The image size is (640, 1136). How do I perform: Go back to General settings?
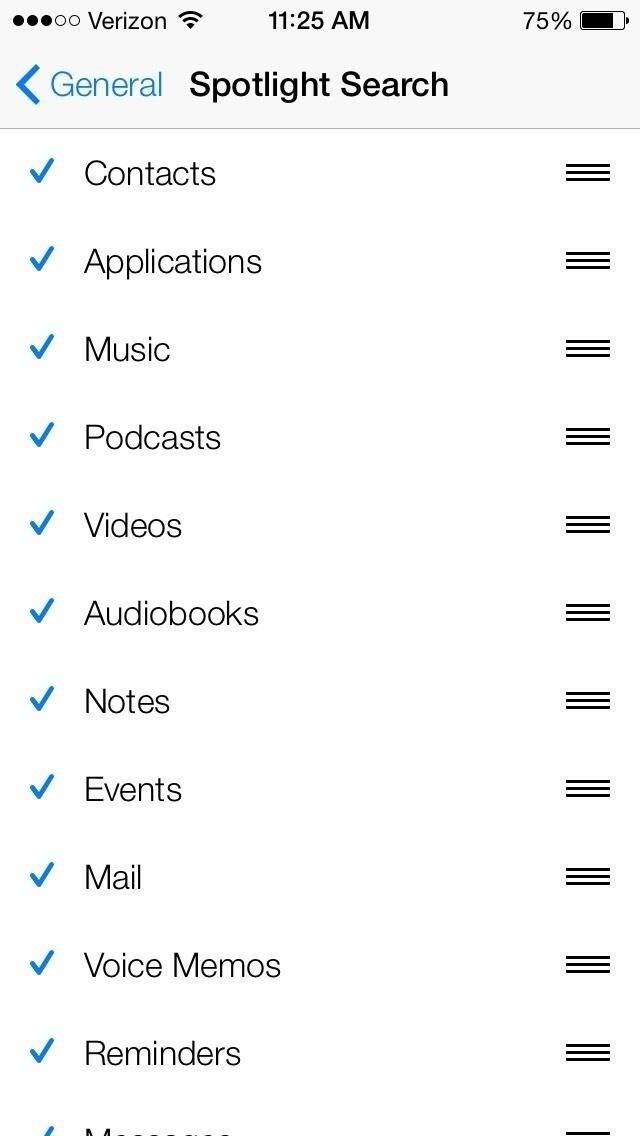(90, 85)
